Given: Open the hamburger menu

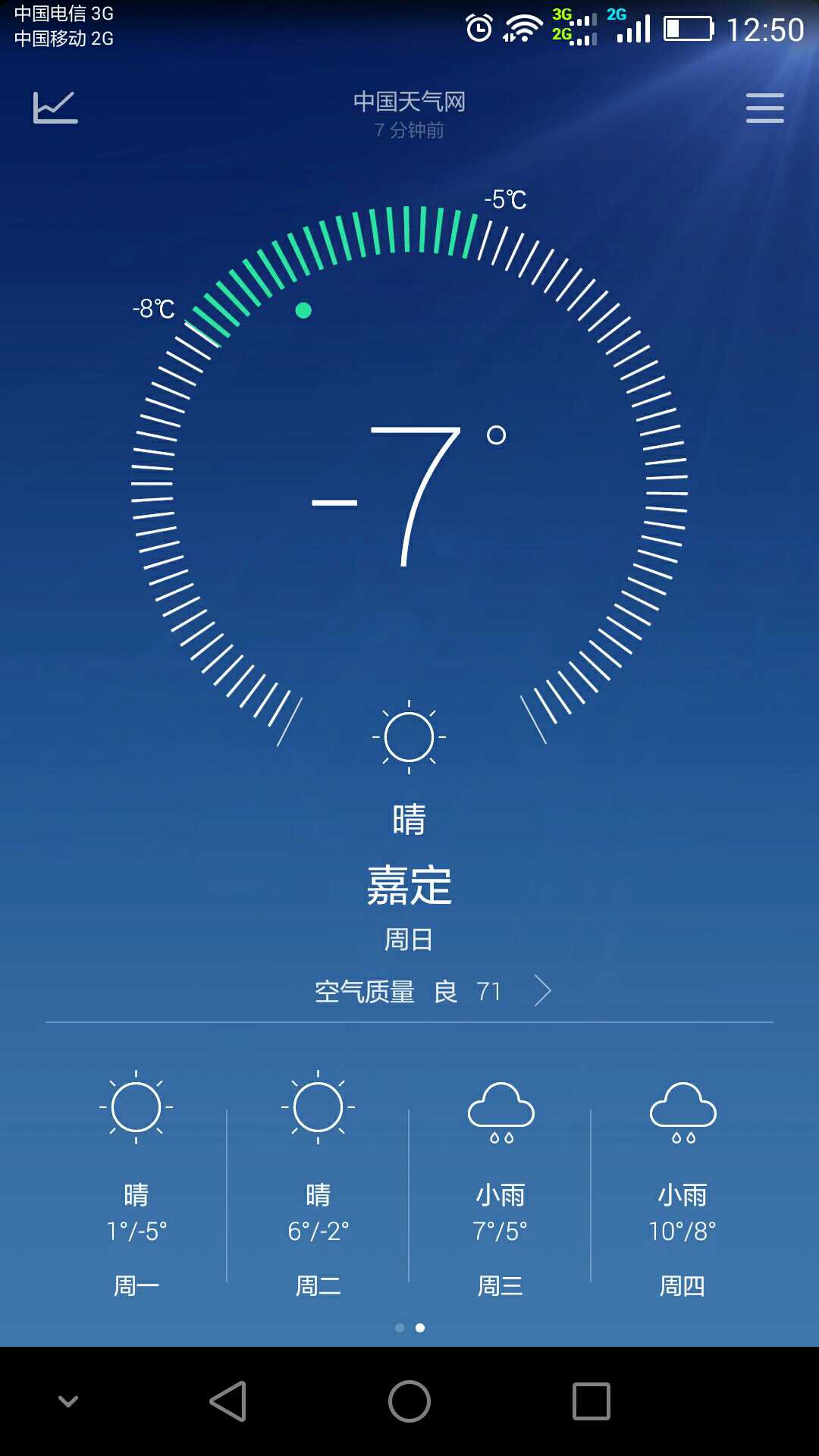Looking at the screenshot, I should pos(764,108).
